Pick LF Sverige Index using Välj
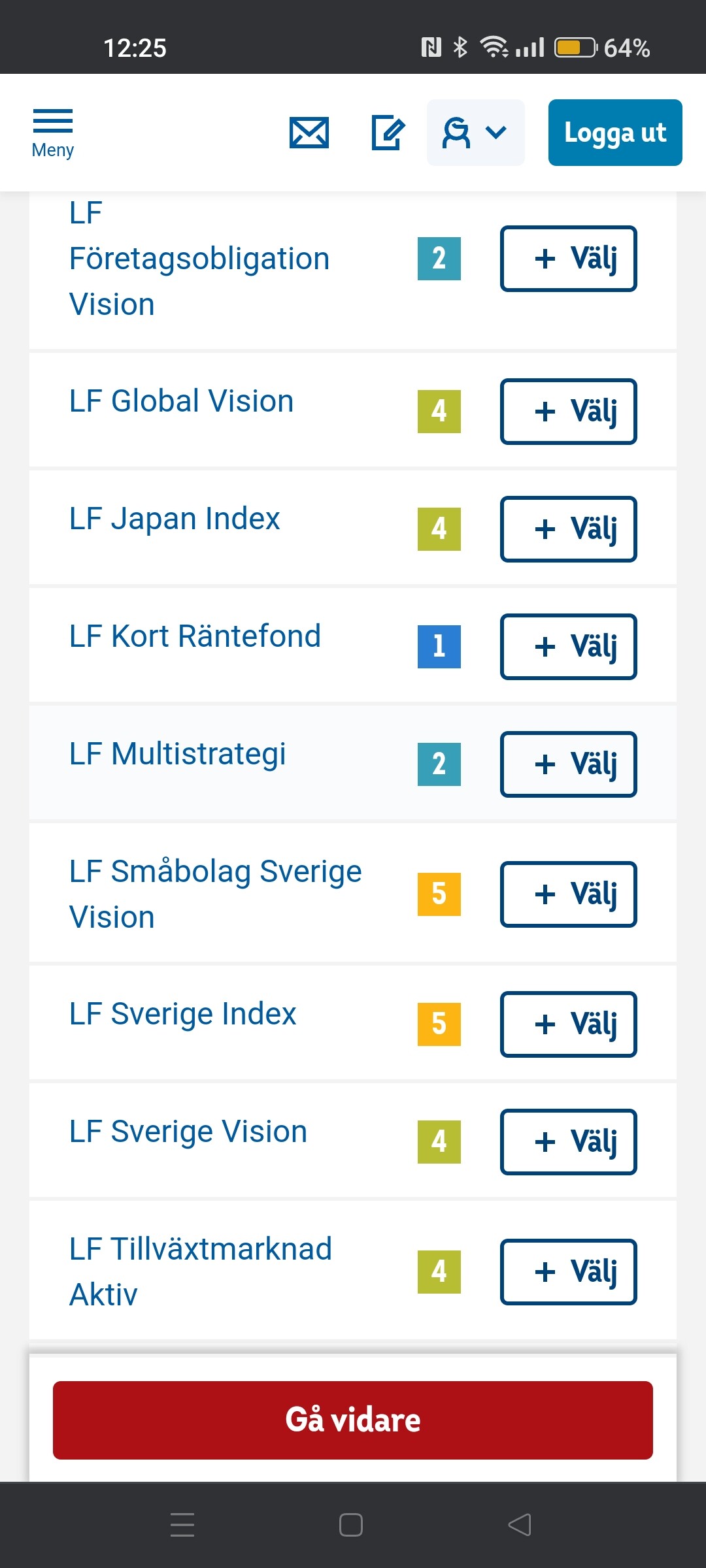 [569, 1024]
